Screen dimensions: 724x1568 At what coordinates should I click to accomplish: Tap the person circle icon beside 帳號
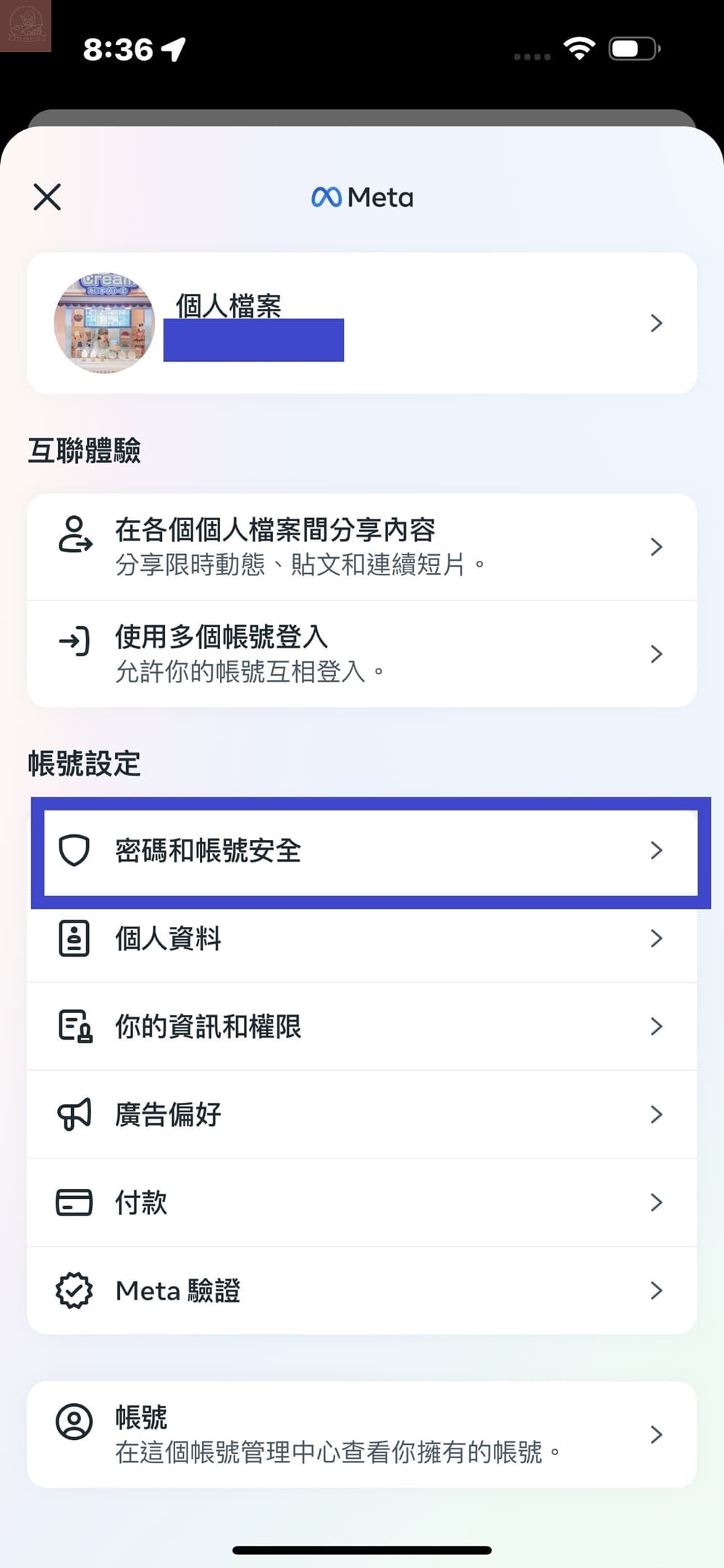(x=73, y=1420)
